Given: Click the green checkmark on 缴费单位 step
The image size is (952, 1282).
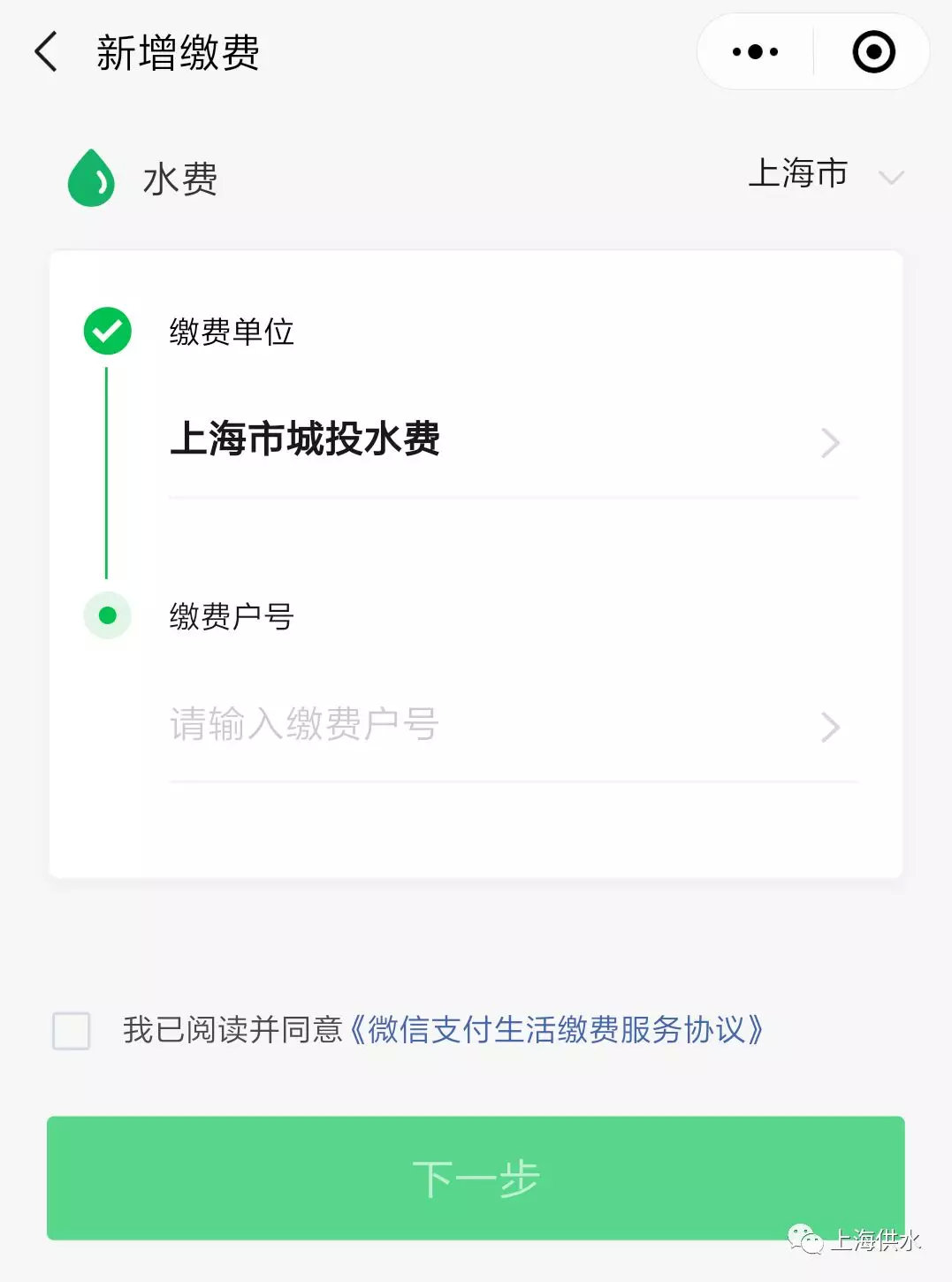Looking at the screenshot, I should (106, 331).
